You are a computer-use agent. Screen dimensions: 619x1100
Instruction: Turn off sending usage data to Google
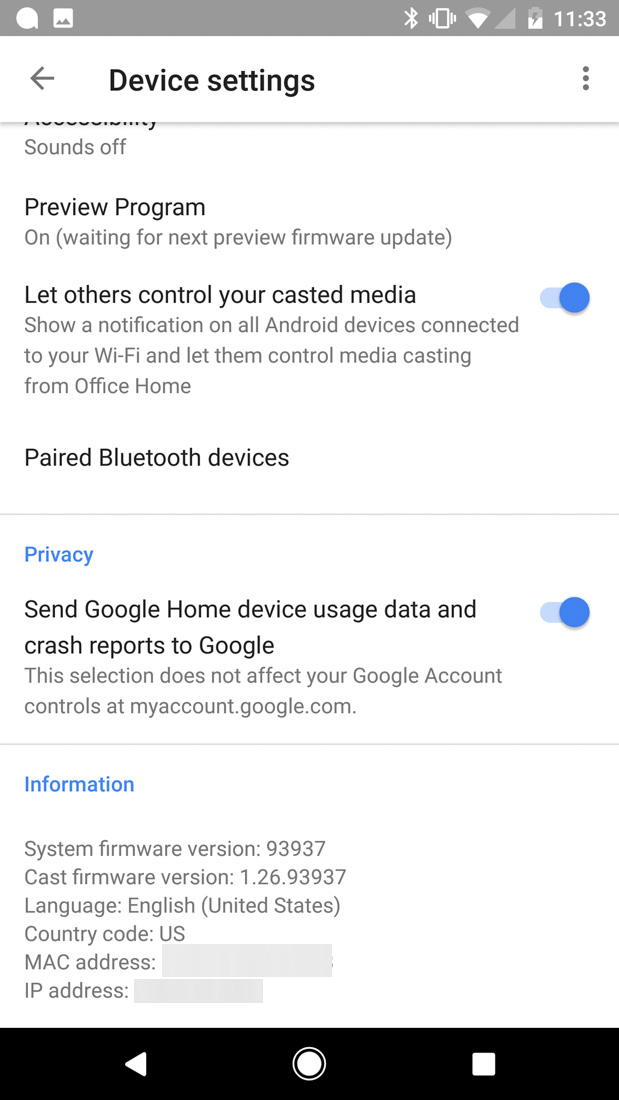point(565,612)
